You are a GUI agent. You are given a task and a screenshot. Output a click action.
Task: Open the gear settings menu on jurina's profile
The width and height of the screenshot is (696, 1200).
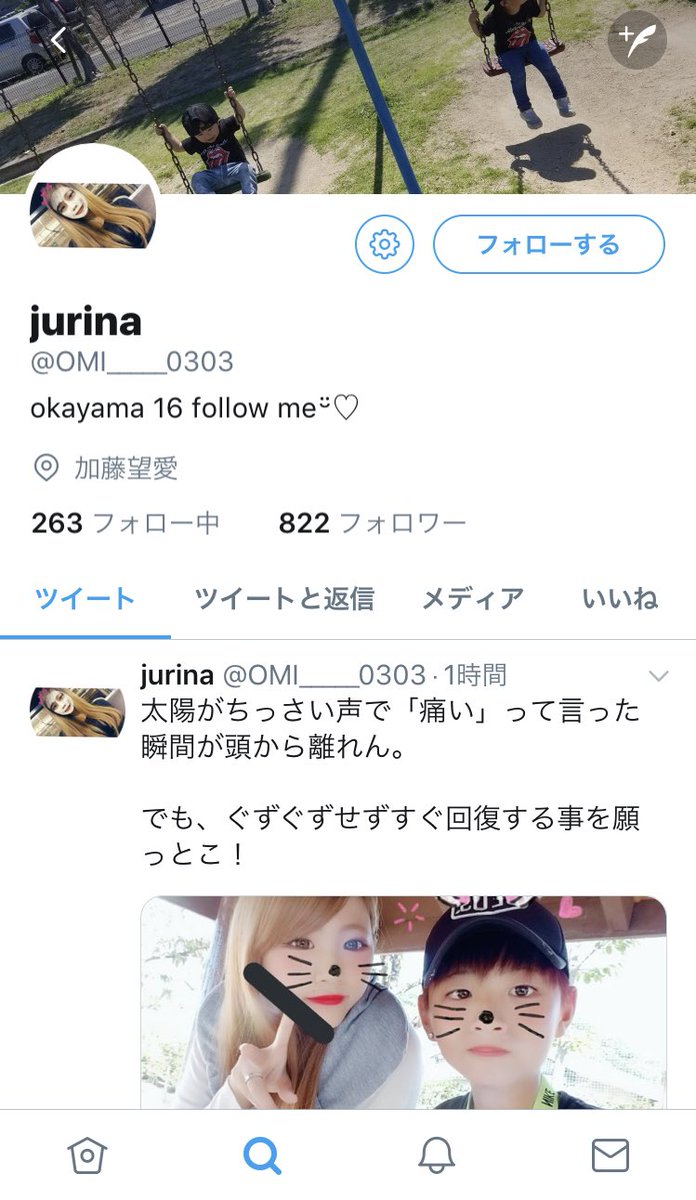384,244
